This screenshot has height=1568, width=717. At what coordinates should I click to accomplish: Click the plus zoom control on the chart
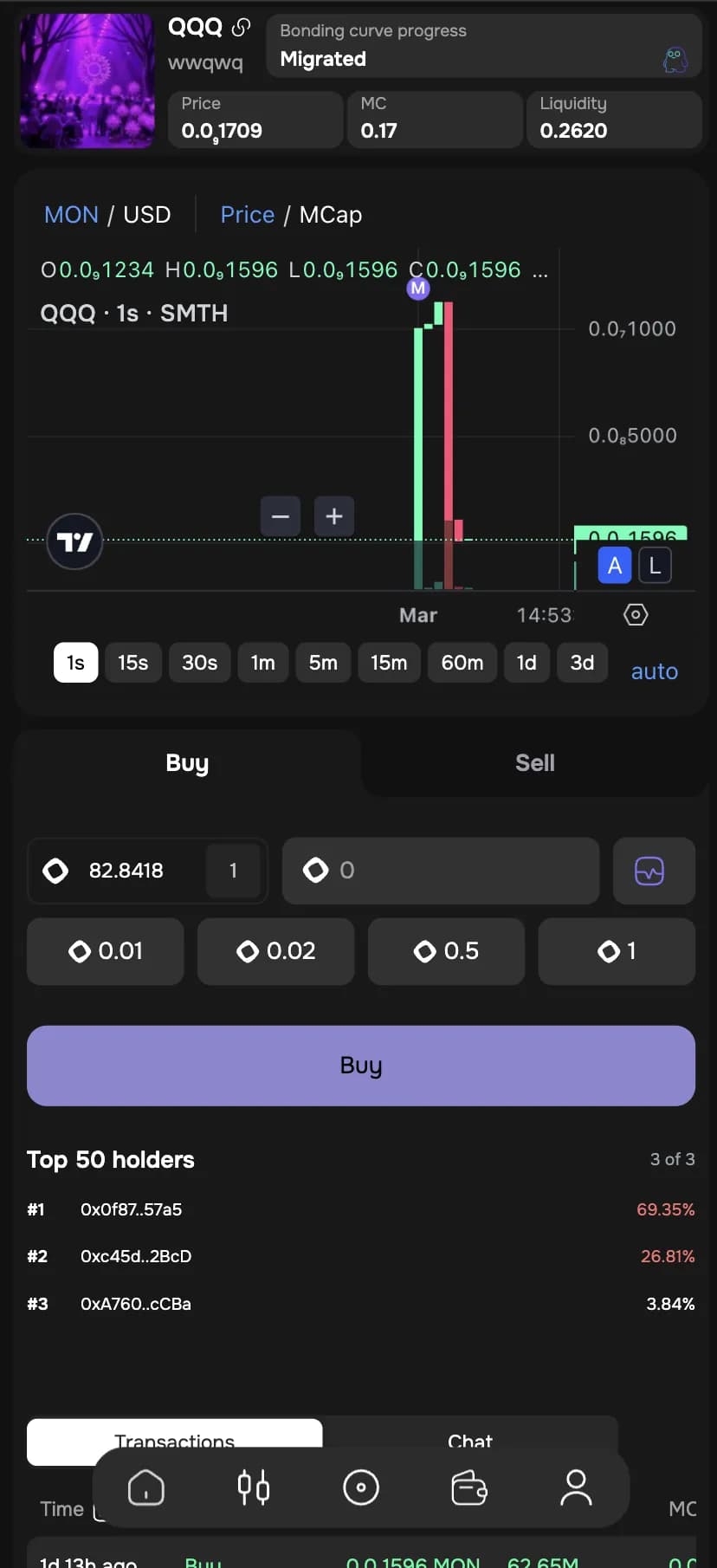click(333, 515)
